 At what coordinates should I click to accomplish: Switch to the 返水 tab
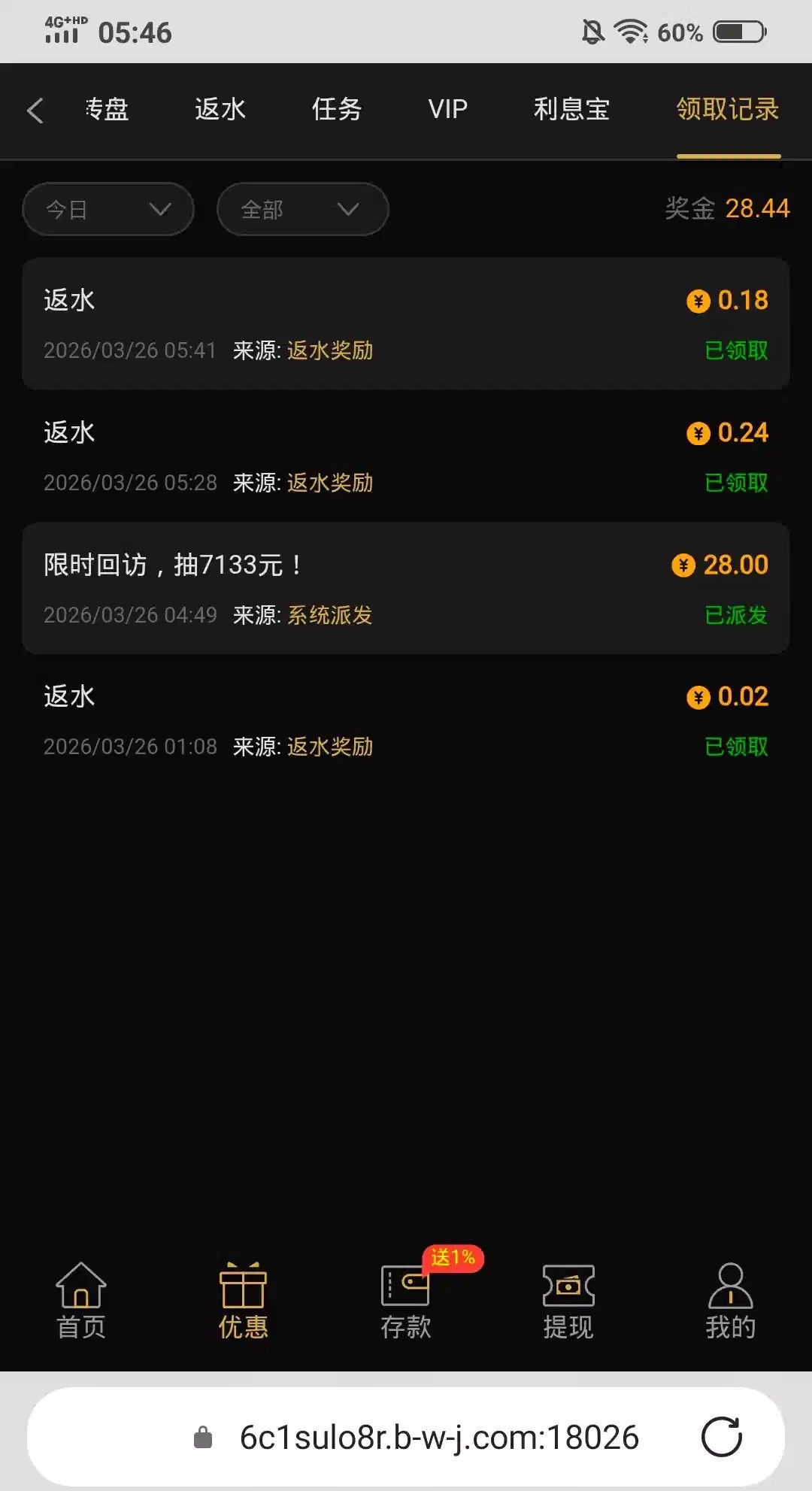click(220, 110)
